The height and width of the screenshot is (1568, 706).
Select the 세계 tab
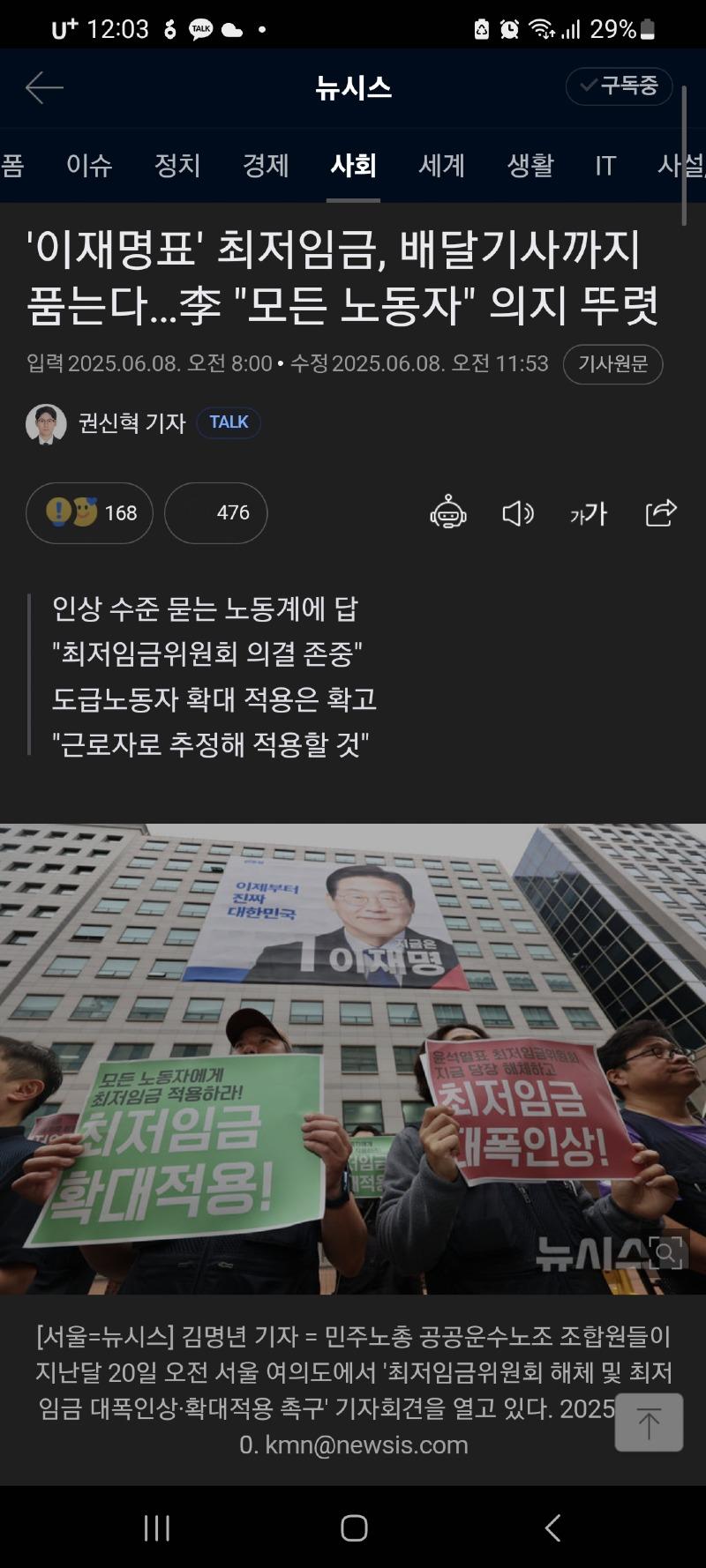point(441,166)
